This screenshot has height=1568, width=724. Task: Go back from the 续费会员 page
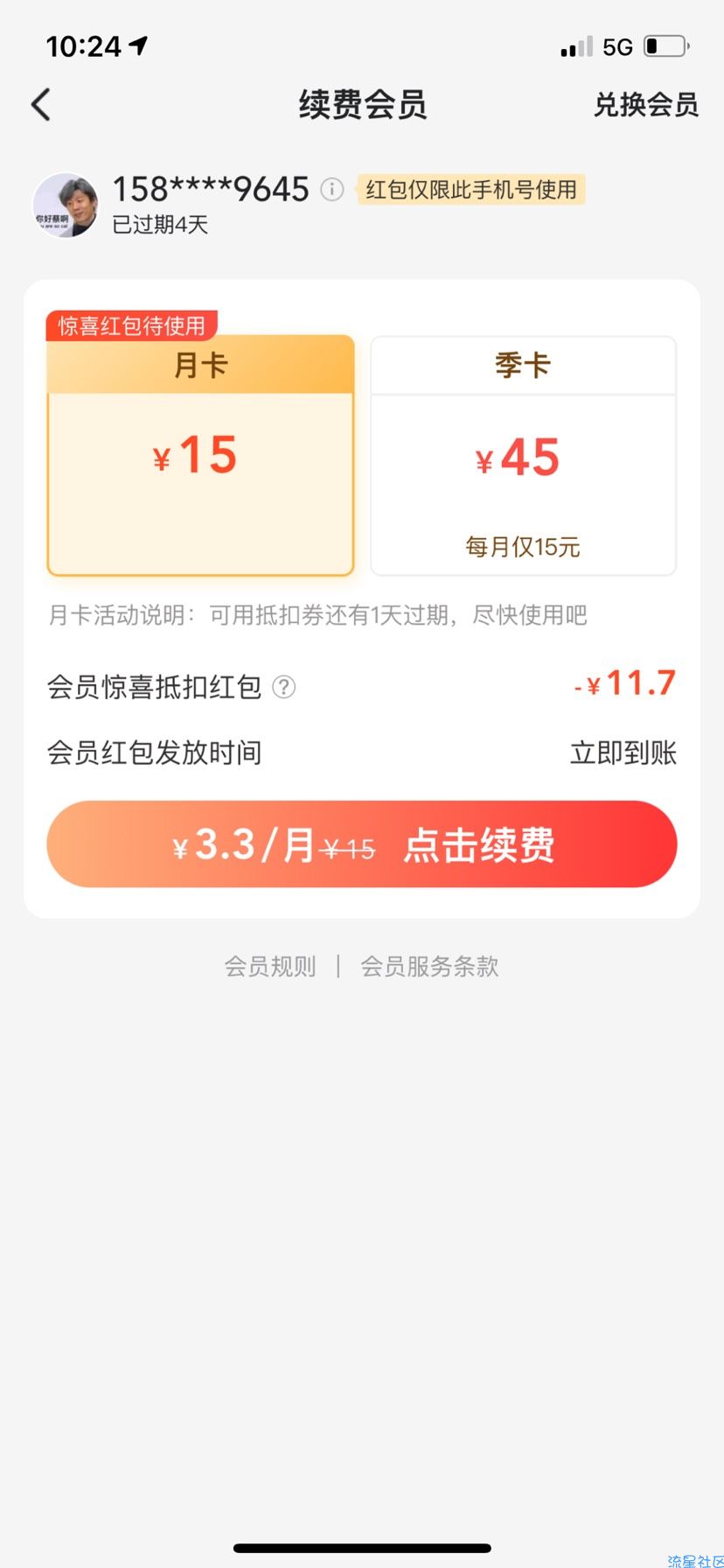[x=41, y=105]
